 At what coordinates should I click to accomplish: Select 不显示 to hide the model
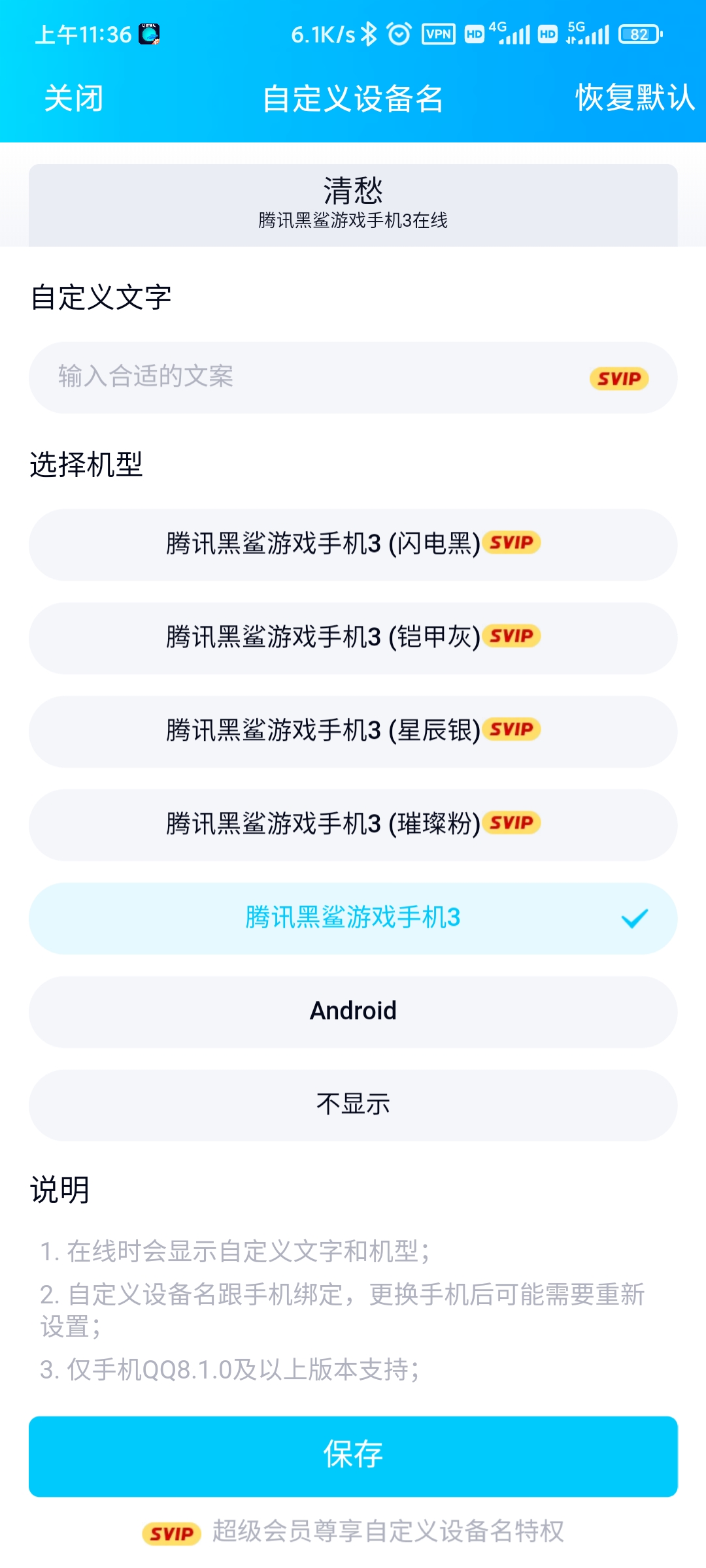353,1105
